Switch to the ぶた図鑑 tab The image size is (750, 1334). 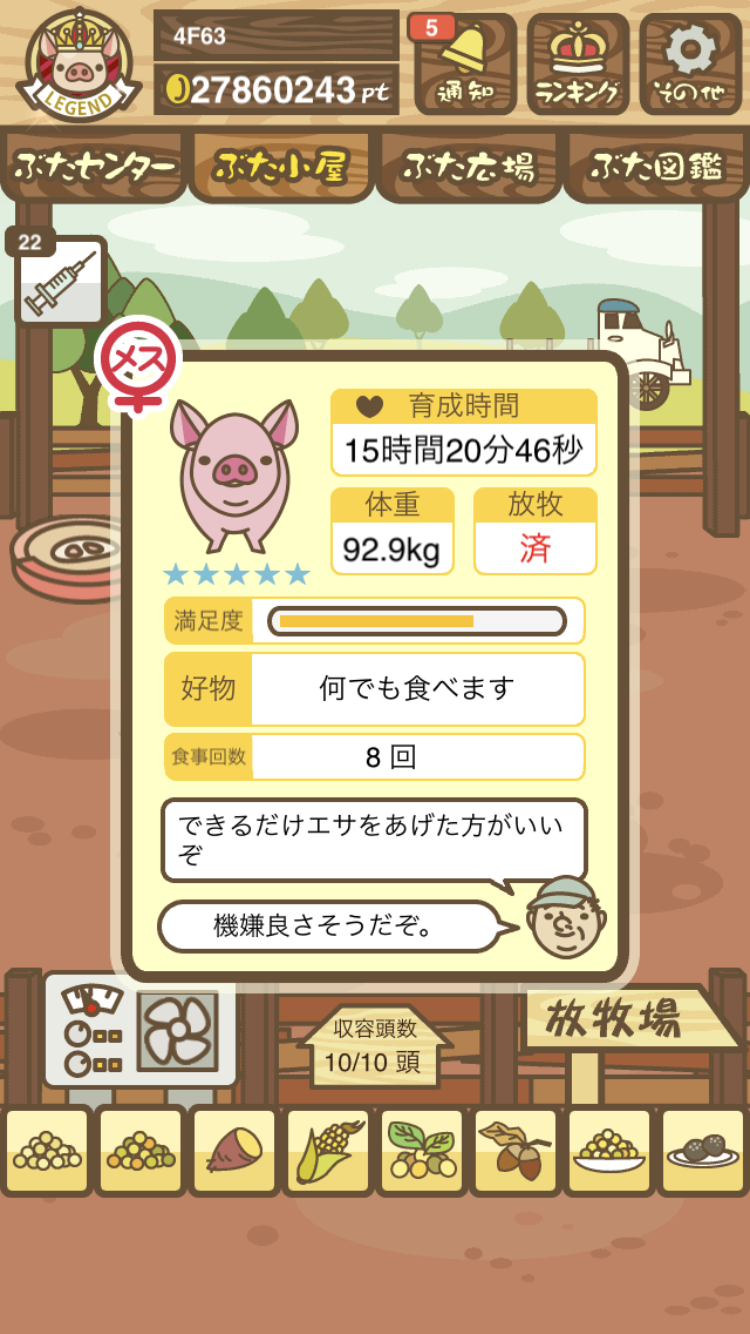point(656,167)
